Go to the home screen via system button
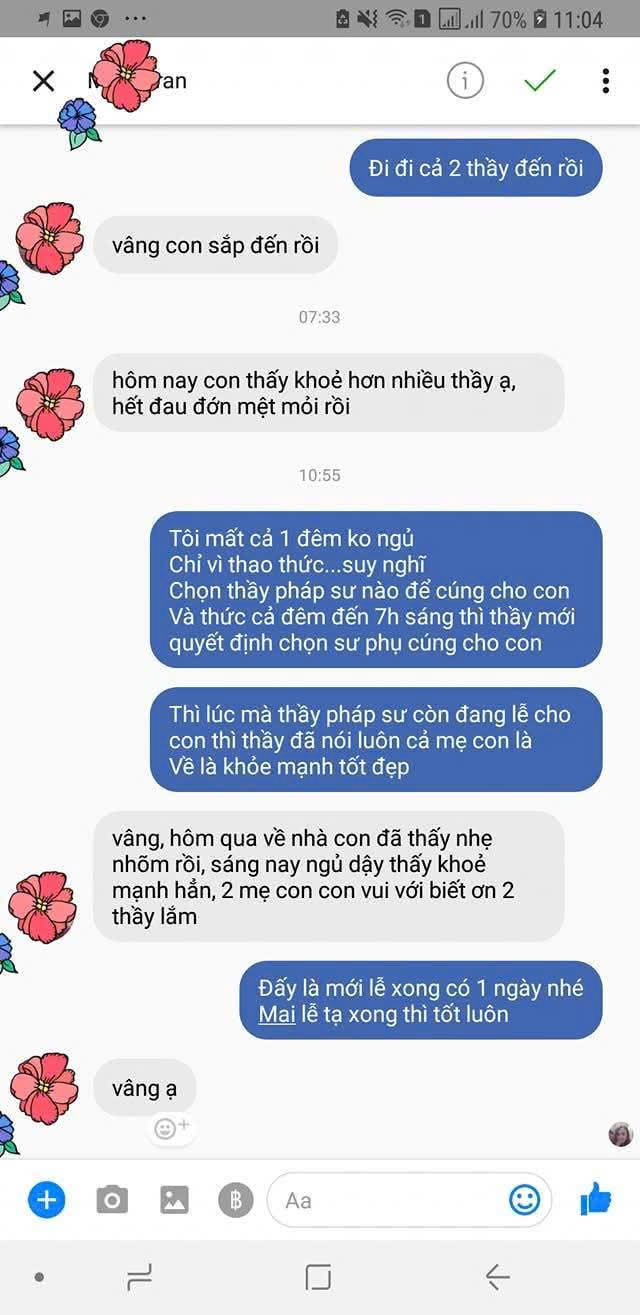 click(x=318, y=1277)
